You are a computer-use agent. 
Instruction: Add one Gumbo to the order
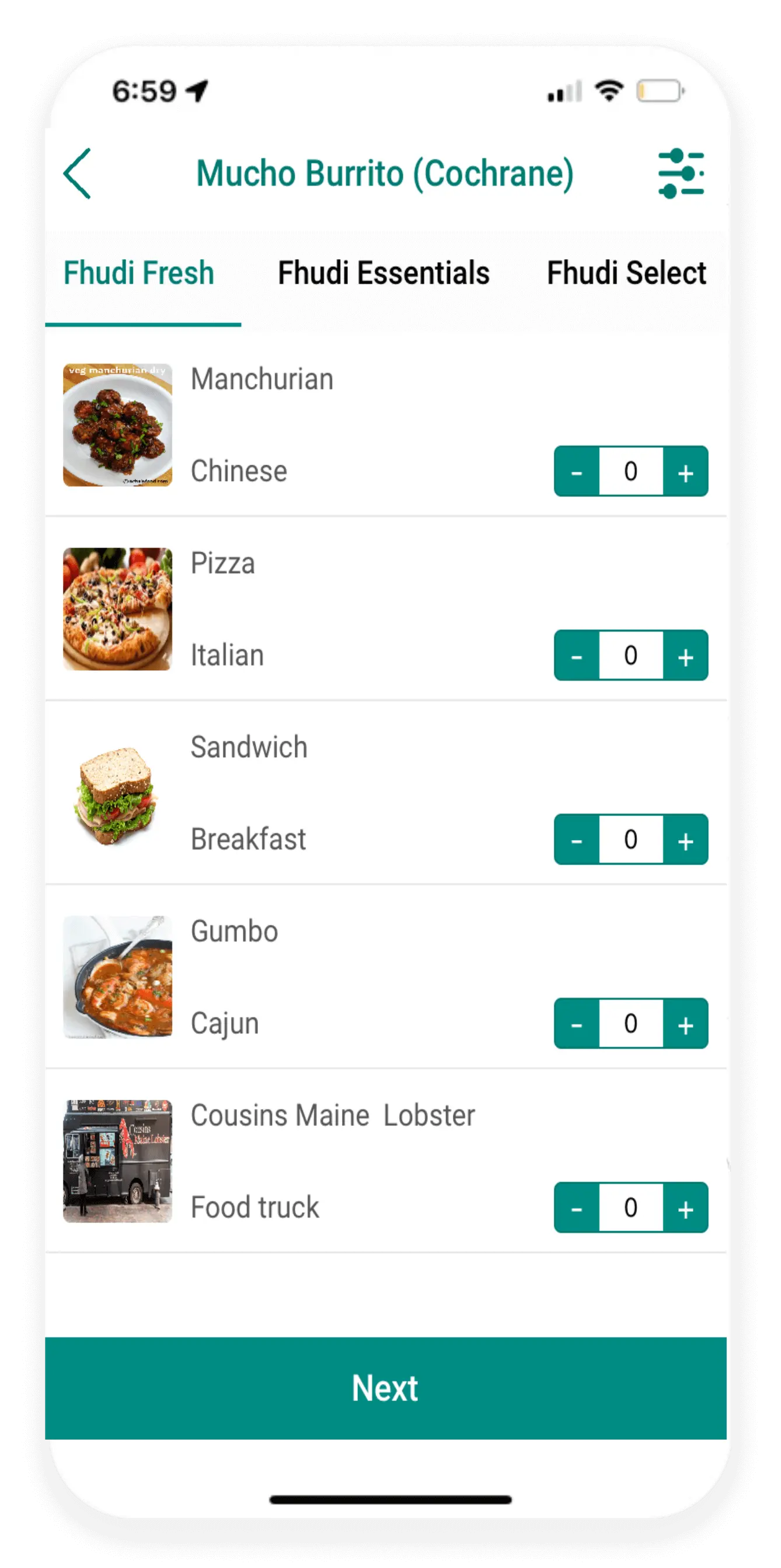[685, 1024]
